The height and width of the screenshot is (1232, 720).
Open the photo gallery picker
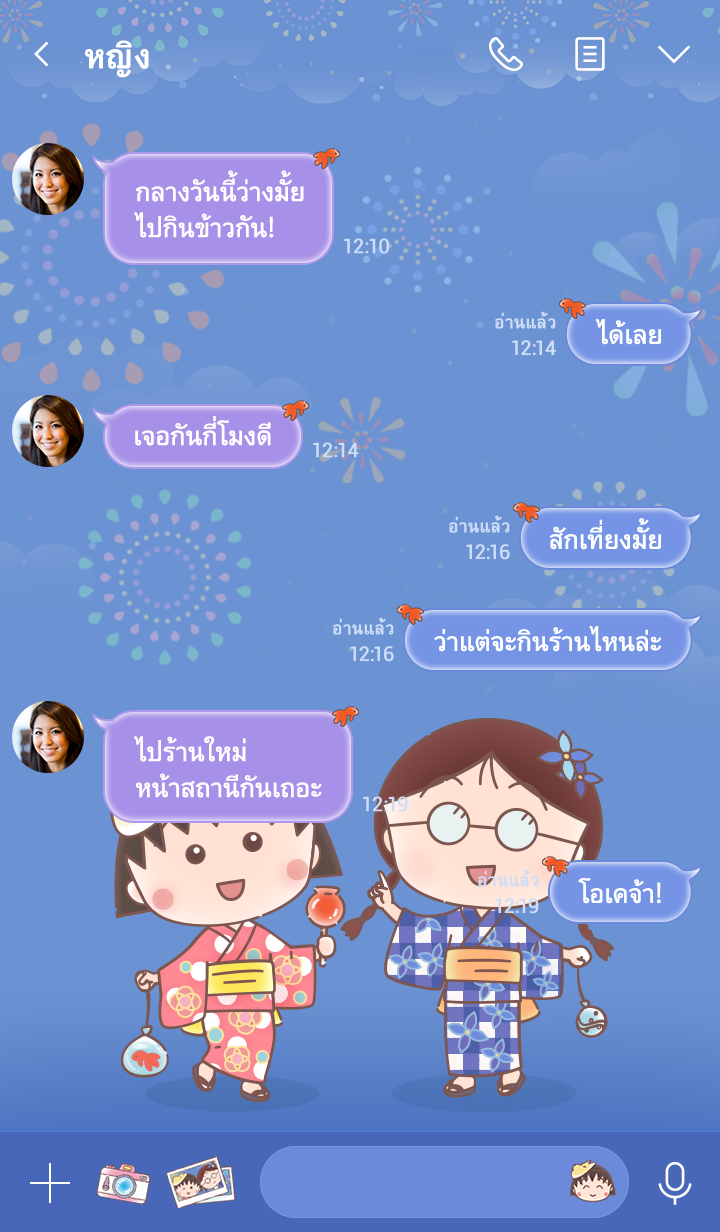coord(200,1182)
